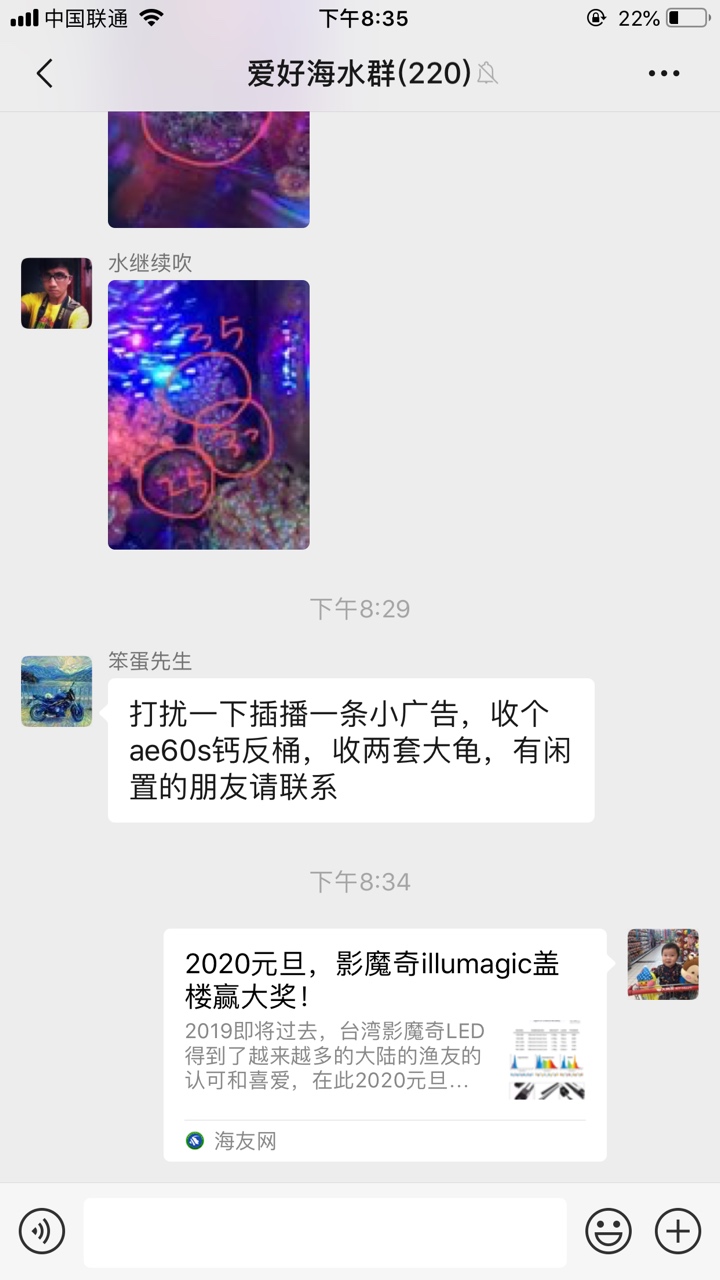This screenshot has width=720, height=1280.
Task: View the coral photo marked 35 and 25
Action: (x=208, y=414)
